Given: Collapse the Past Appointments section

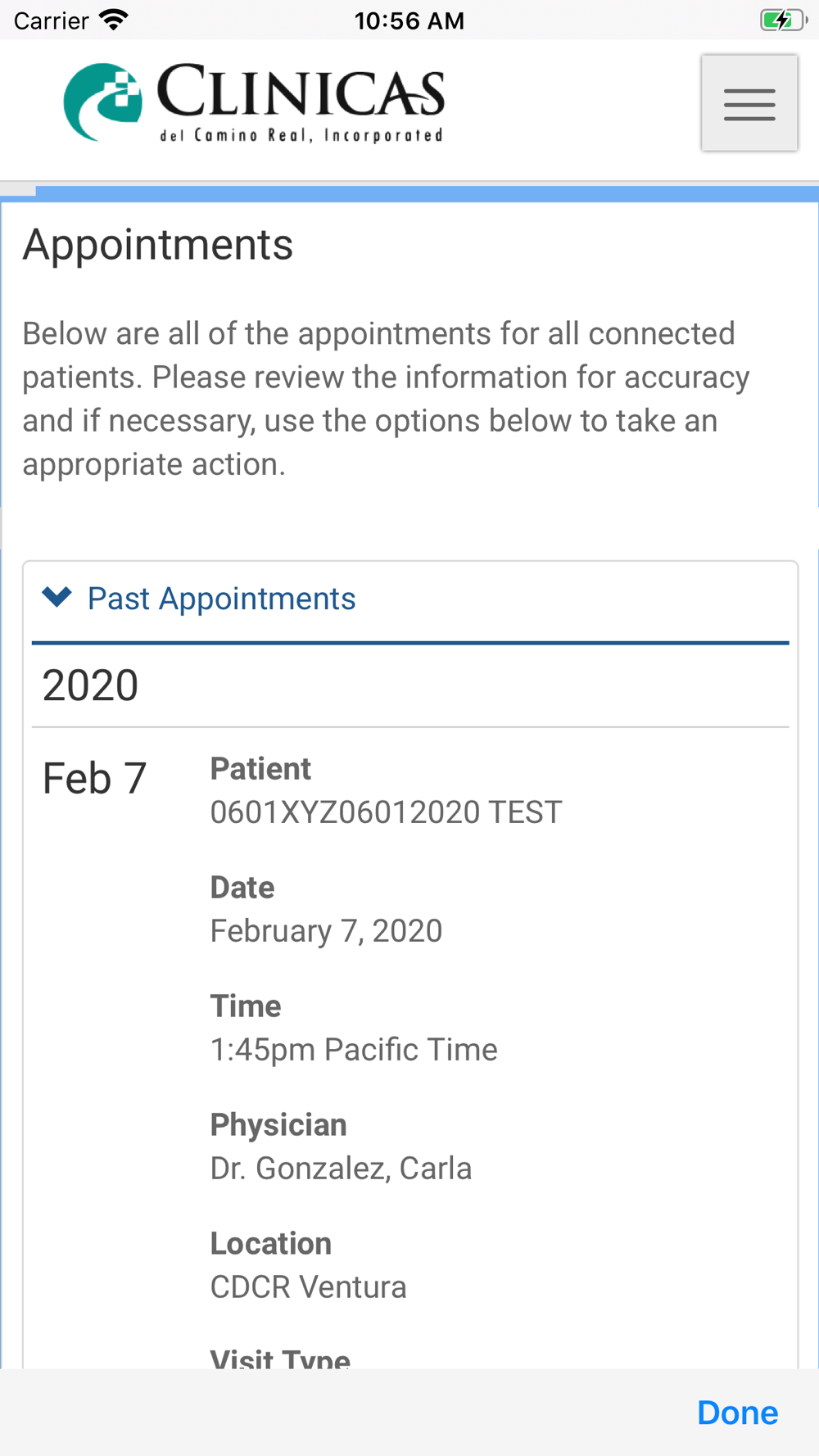Looking at the screenshot, I should [x=199, y=599].
